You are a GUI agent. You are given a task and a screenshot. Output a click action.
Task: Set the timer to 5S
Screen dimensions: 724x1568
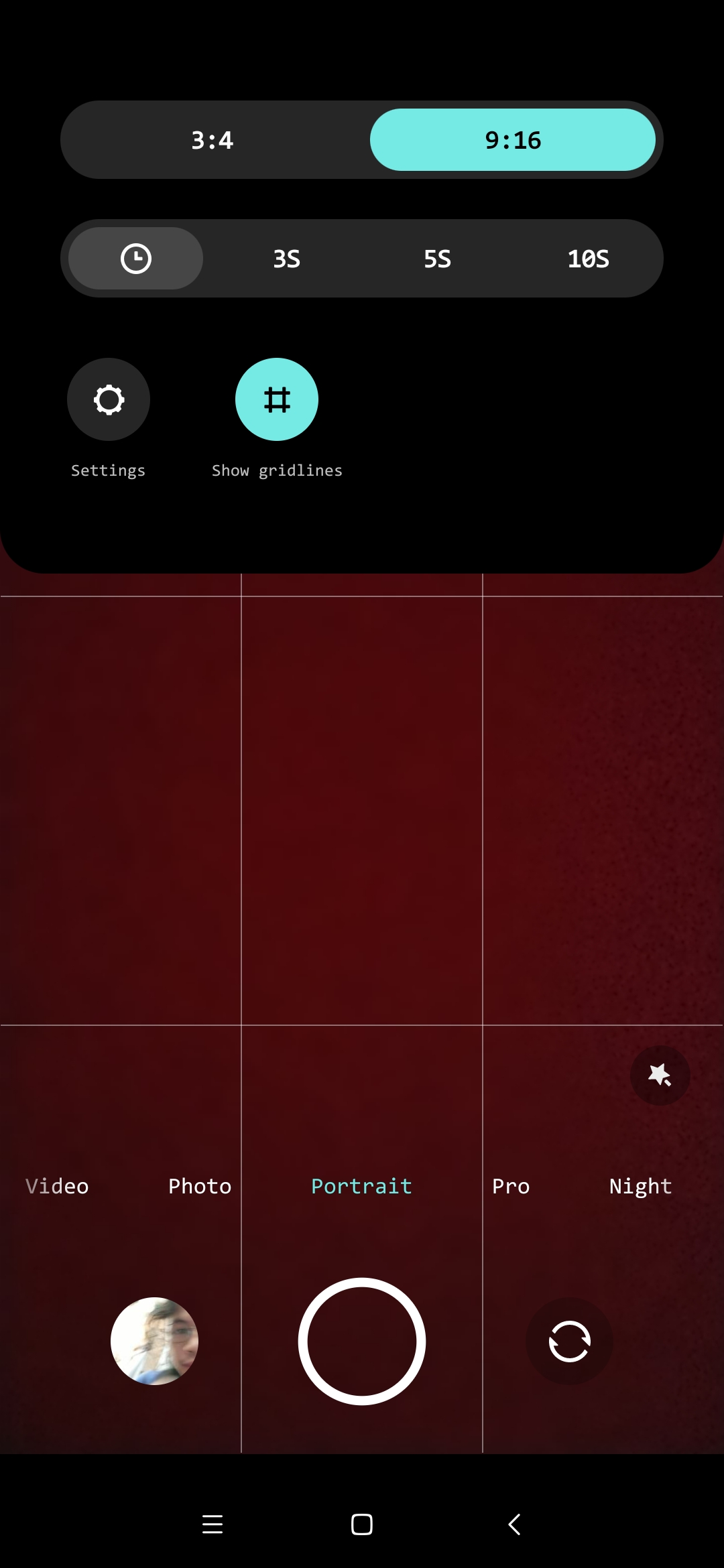point(437,259)
